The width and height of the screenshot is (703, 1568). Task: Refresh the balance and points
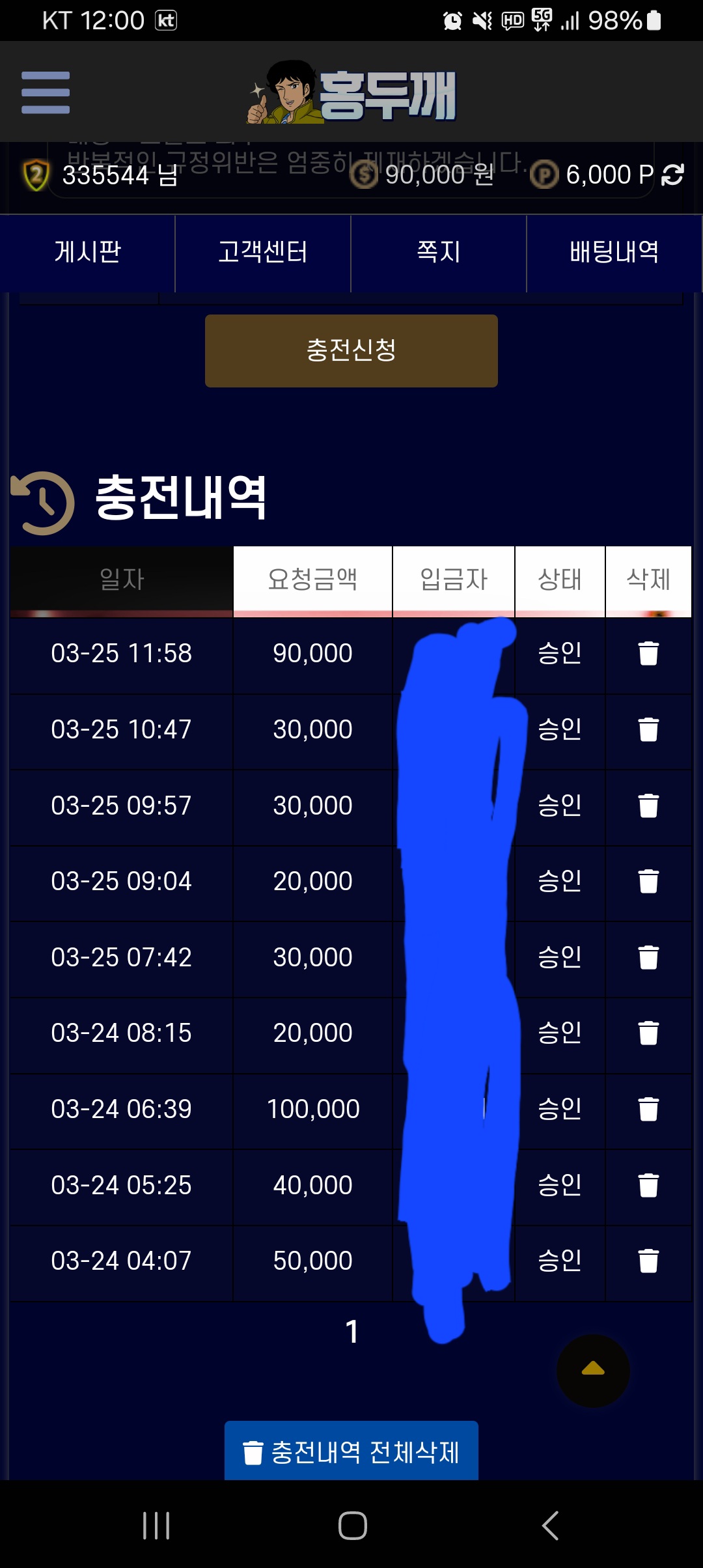tap(672, 175)
